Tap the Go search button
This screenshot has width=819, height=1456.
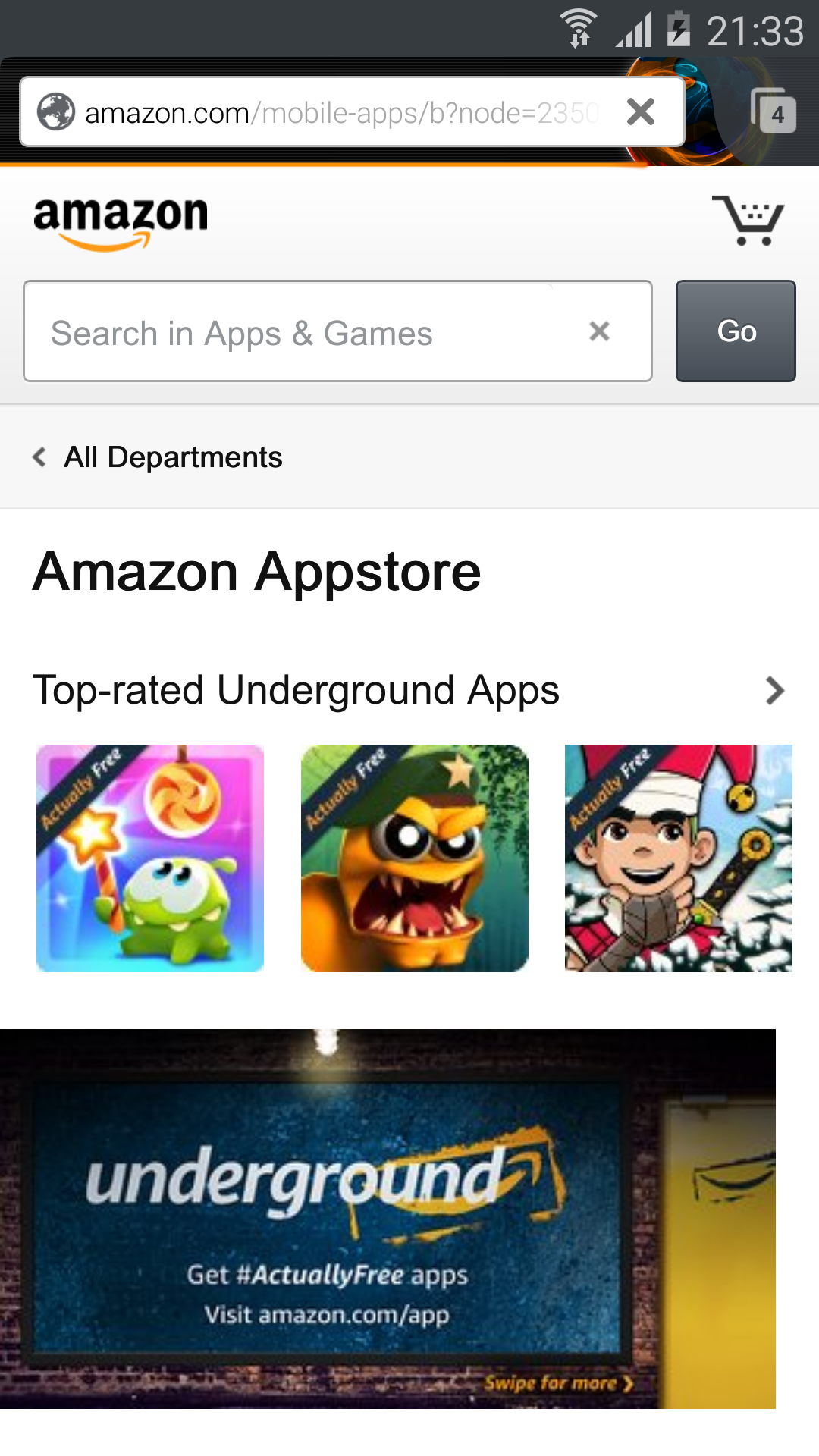coord(736,331)
